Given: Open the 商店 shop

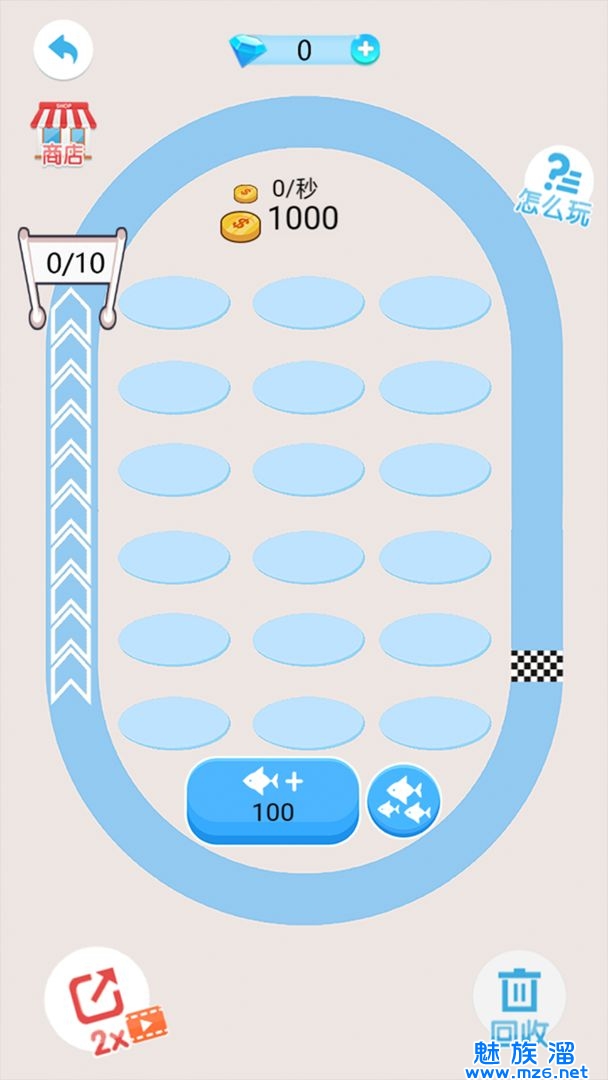Looking at the screenshot, I should click(63, 132).
